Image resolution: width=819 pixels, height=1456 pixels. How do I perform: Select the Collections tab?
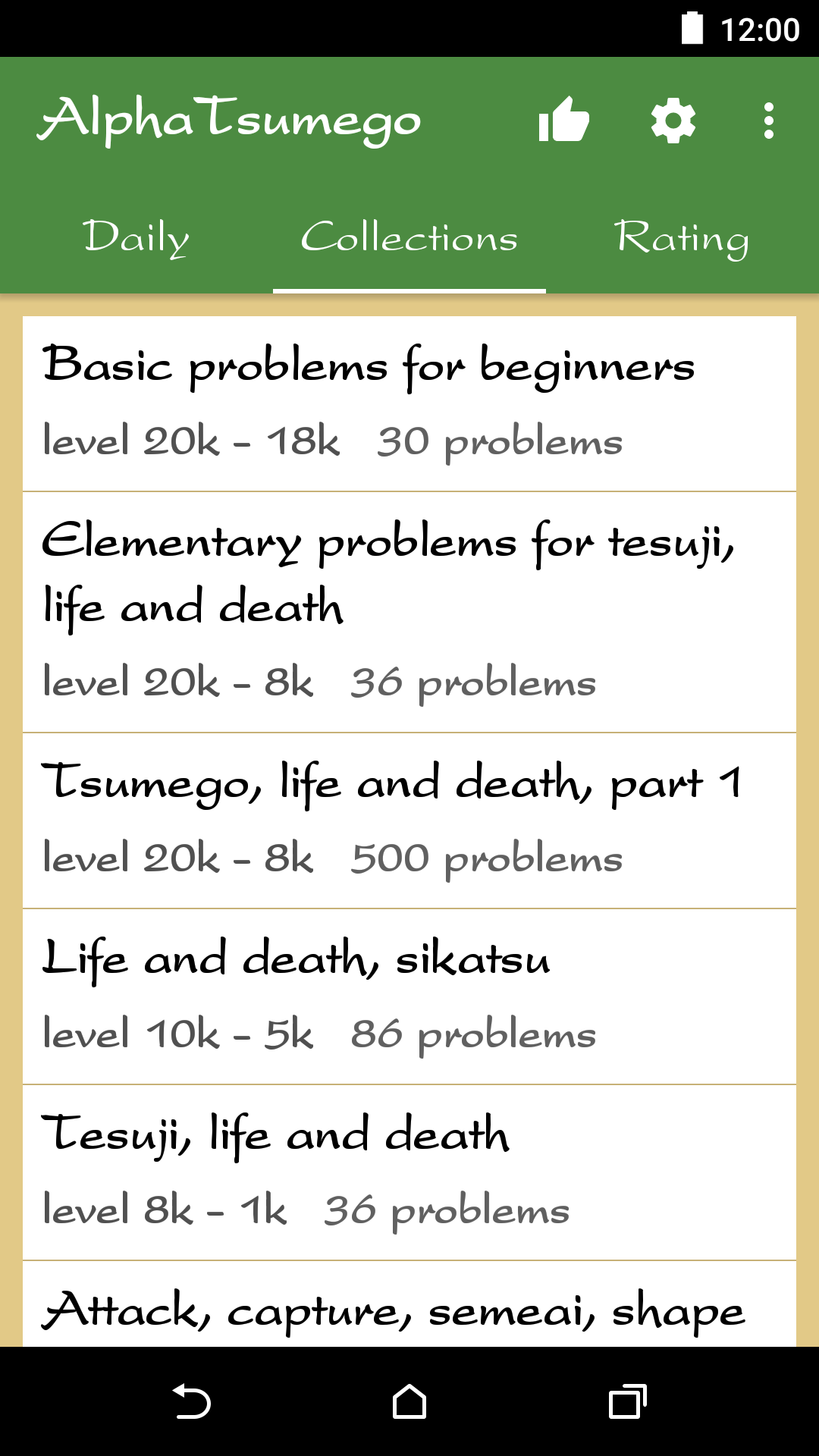point(409,237)
